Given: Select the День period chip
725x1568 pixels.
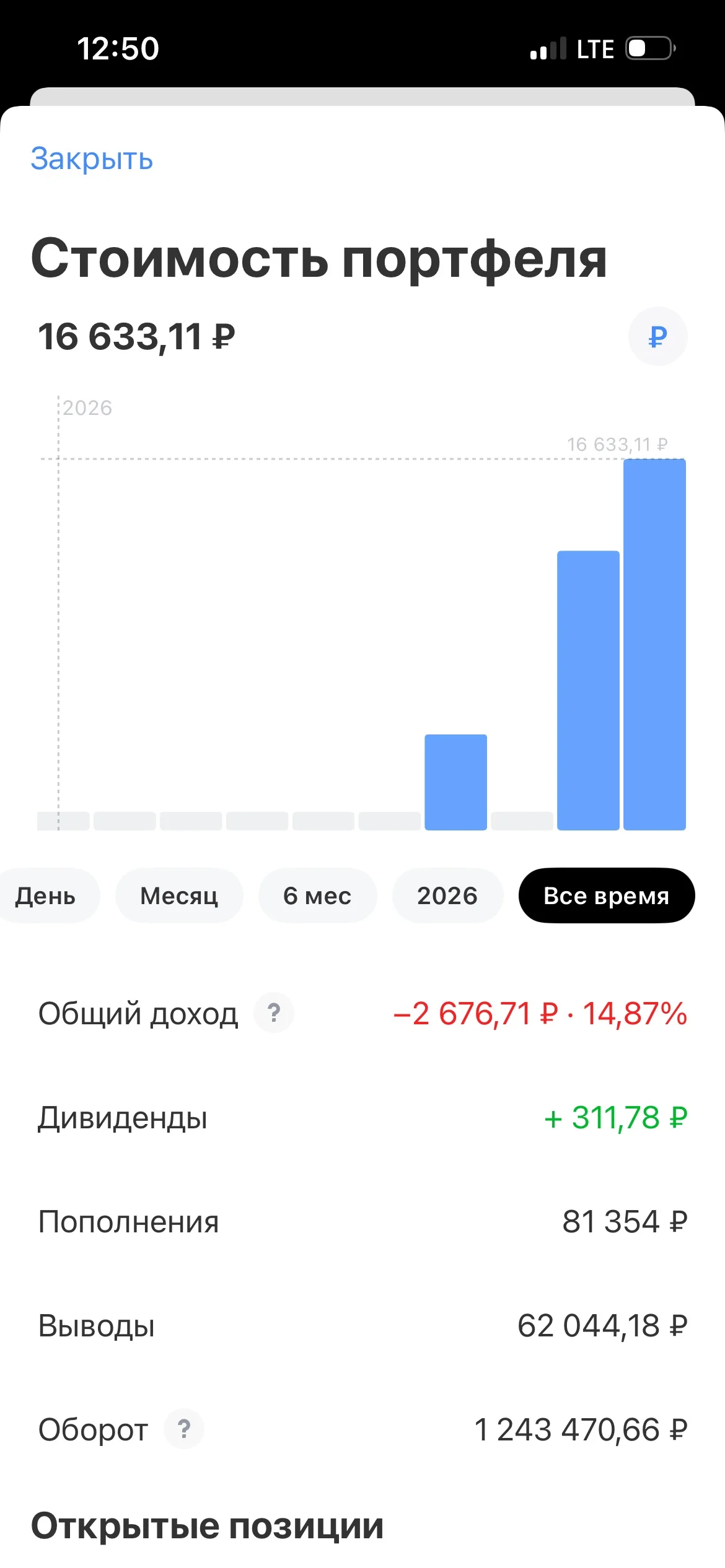Looking at the screenshot, I should [x=46, y=895].
